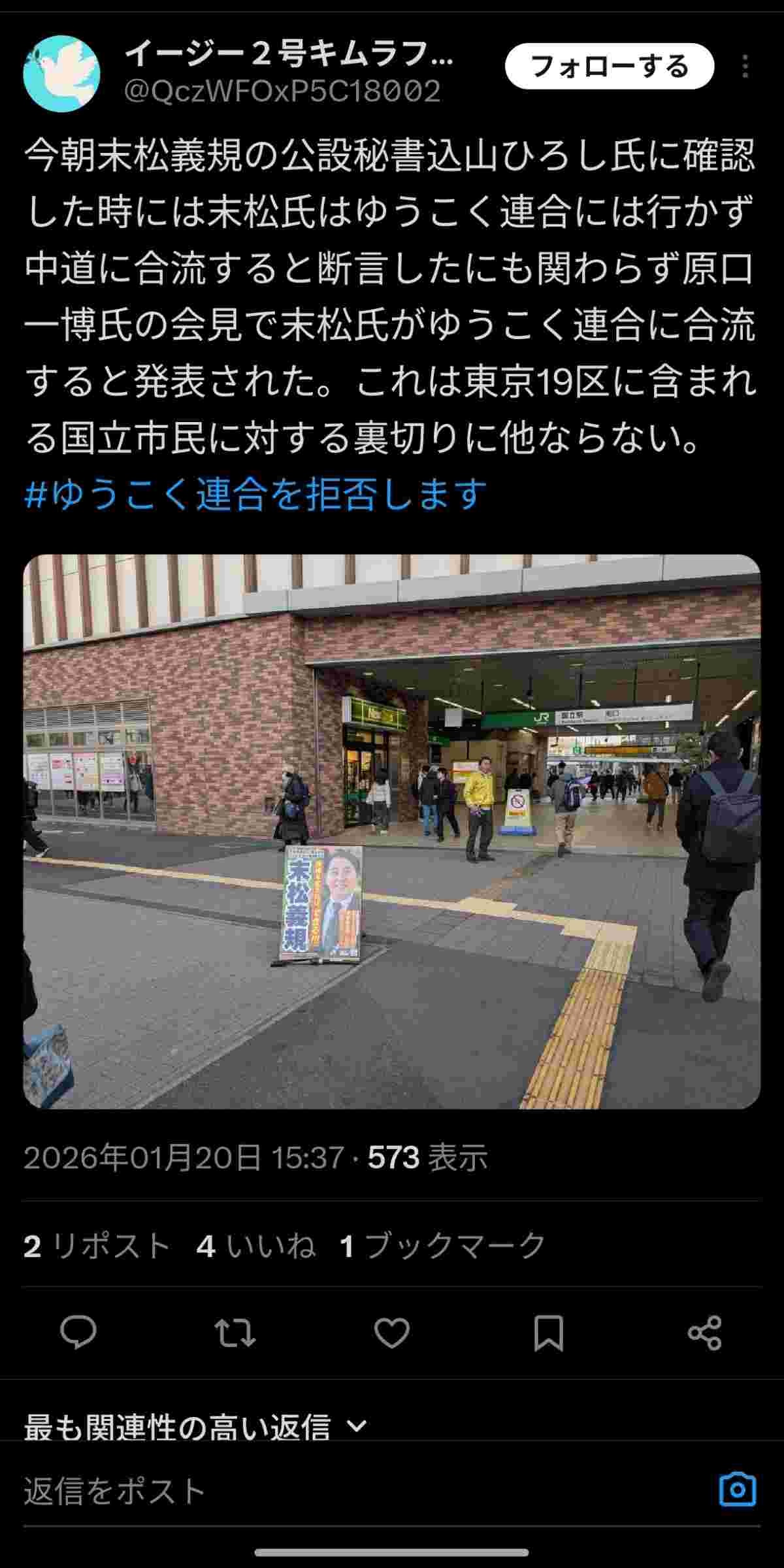View the attached station photo
This screenshot has width=784, height=1568.
coord(392,831)
